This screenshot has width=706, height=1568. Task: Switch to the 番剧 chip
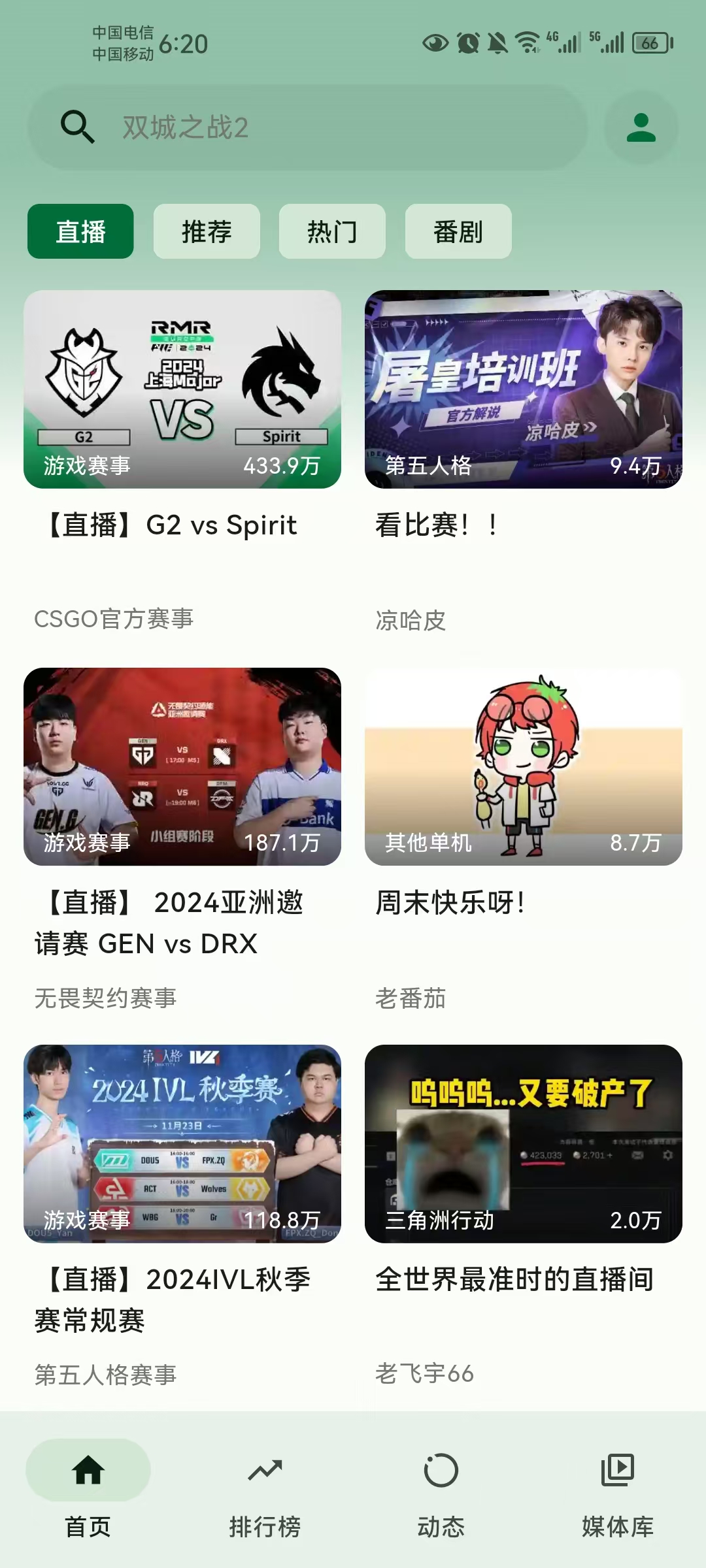(x=458, y=231)
